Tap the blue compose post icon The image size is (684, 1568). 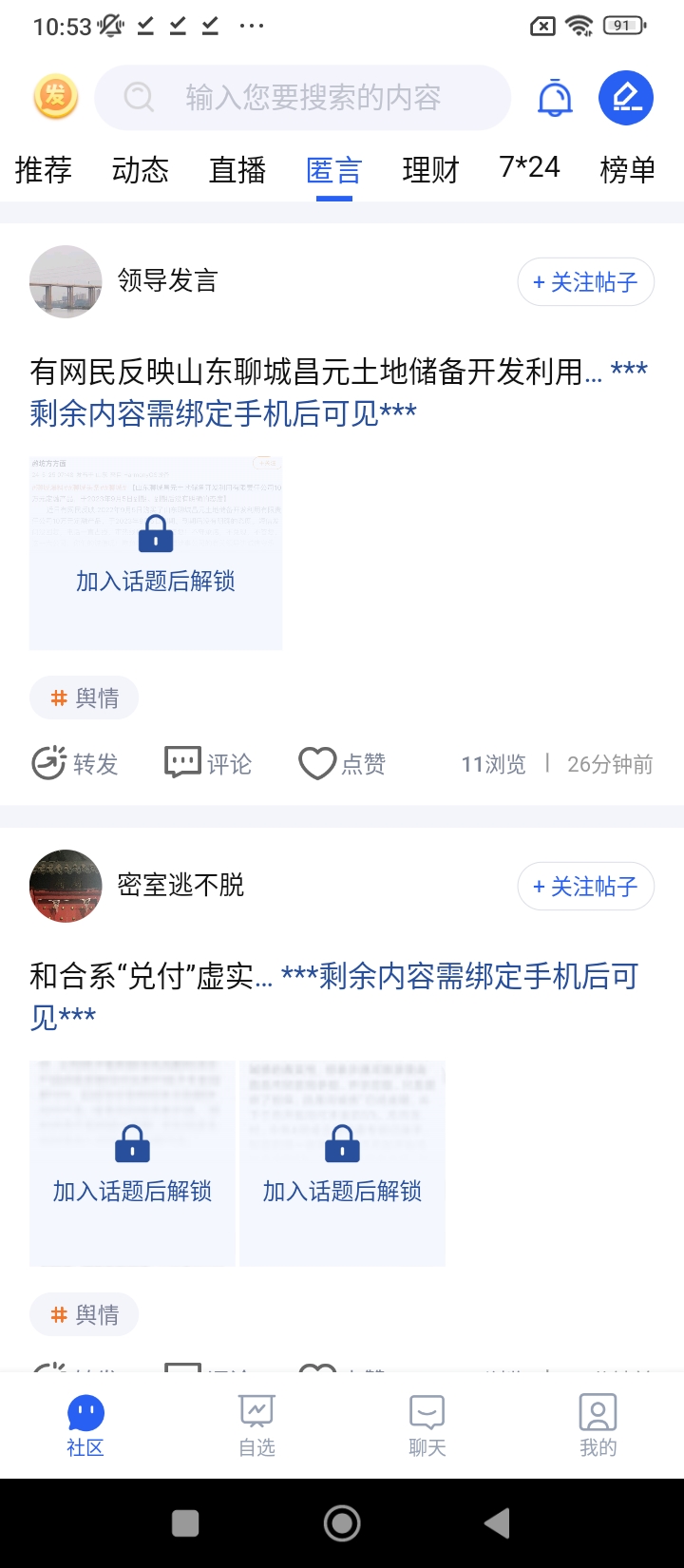click(626, 98)
